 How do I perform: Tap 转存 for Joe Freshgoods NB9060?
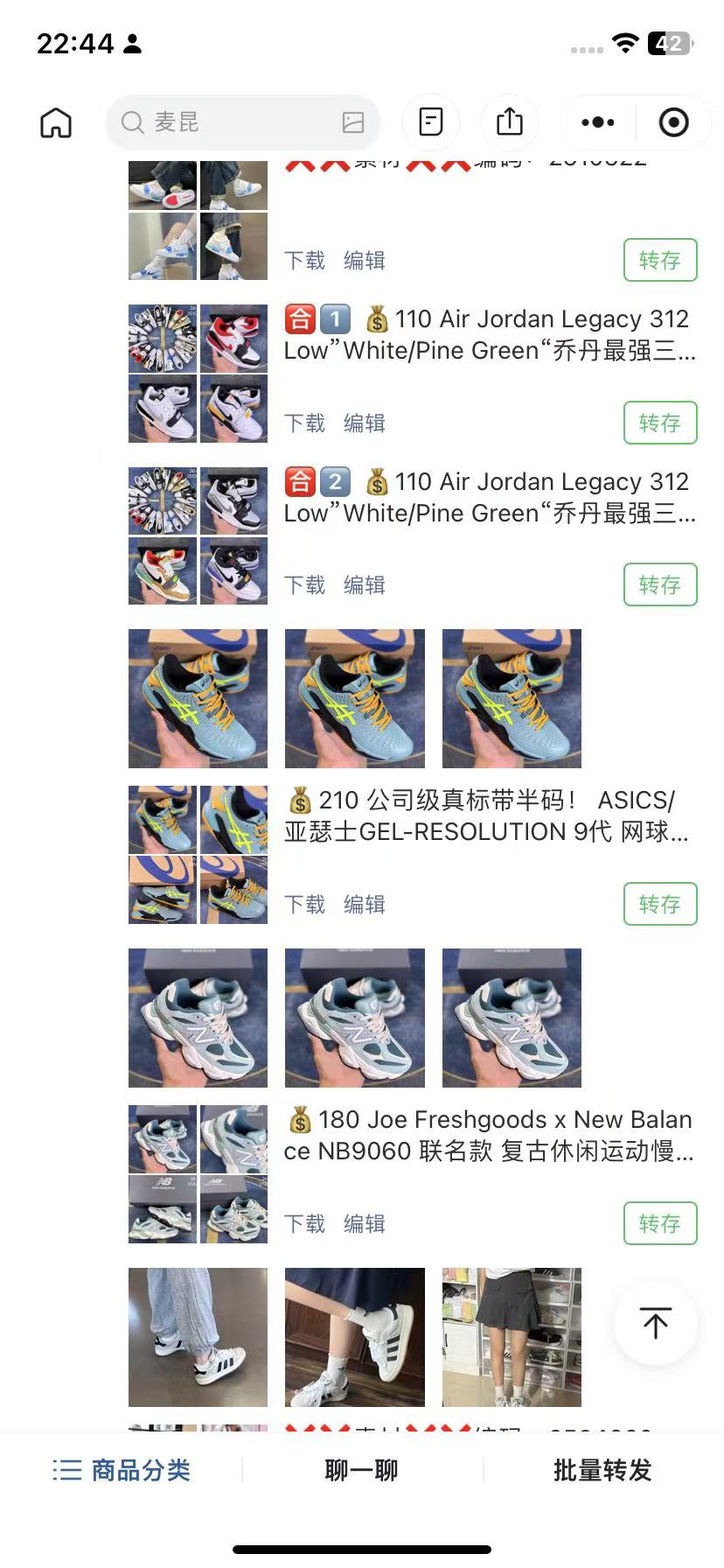coord(660,1223)
